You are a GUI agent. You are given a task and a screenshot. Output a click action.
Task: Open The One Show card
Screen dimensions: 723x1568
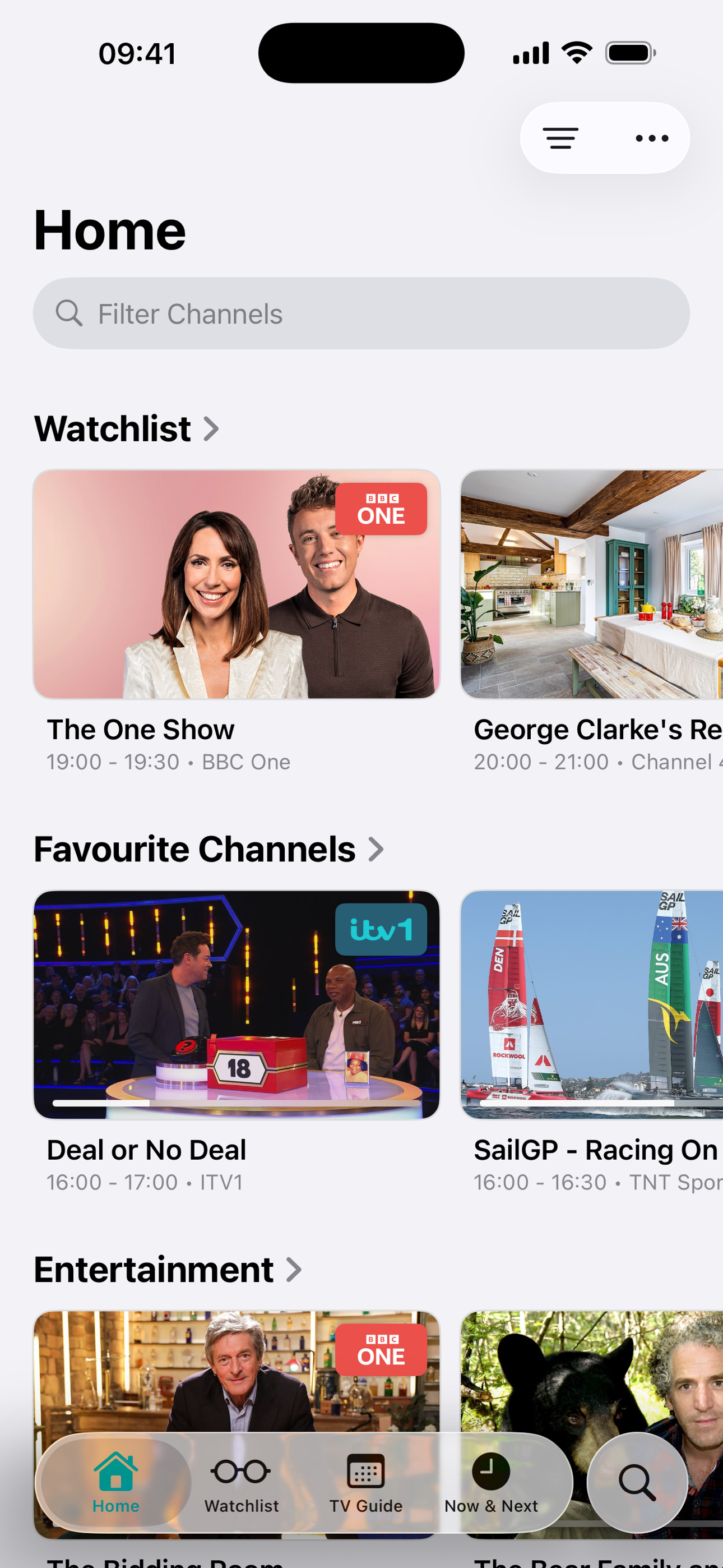[x=237, y=584]
